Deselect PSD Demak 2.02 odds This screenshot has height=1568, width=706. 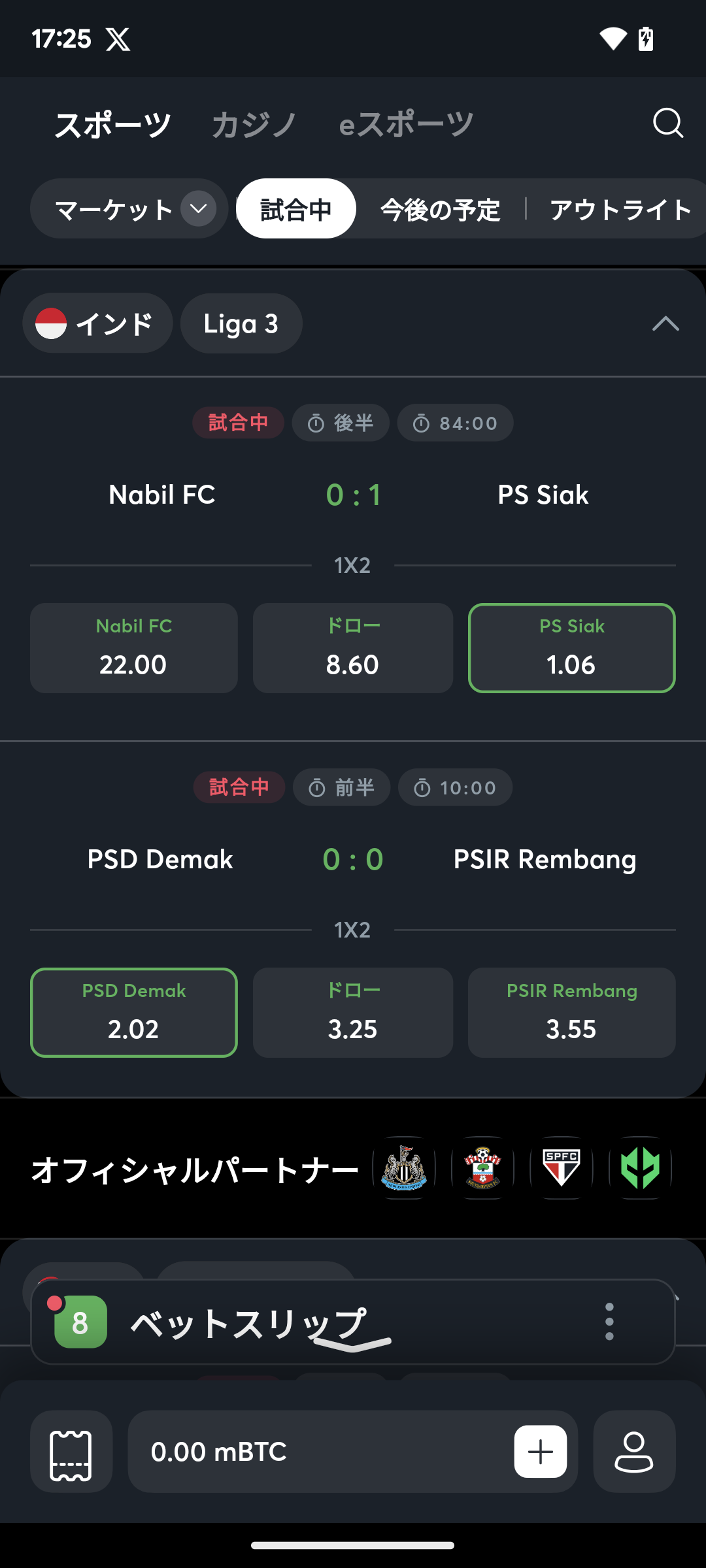tap(133, 1012)
